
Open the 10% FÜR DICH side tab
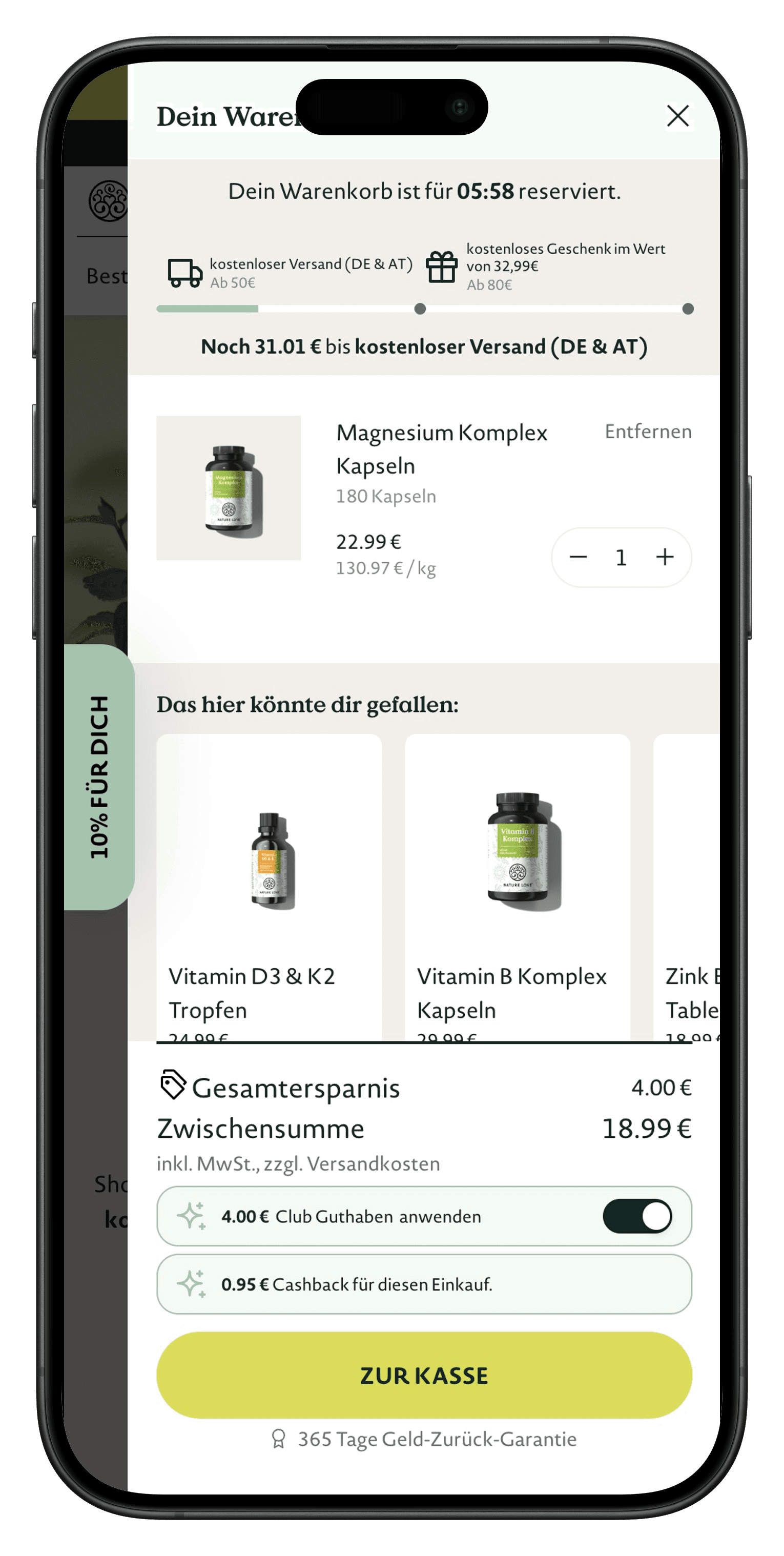pos(98,777)
